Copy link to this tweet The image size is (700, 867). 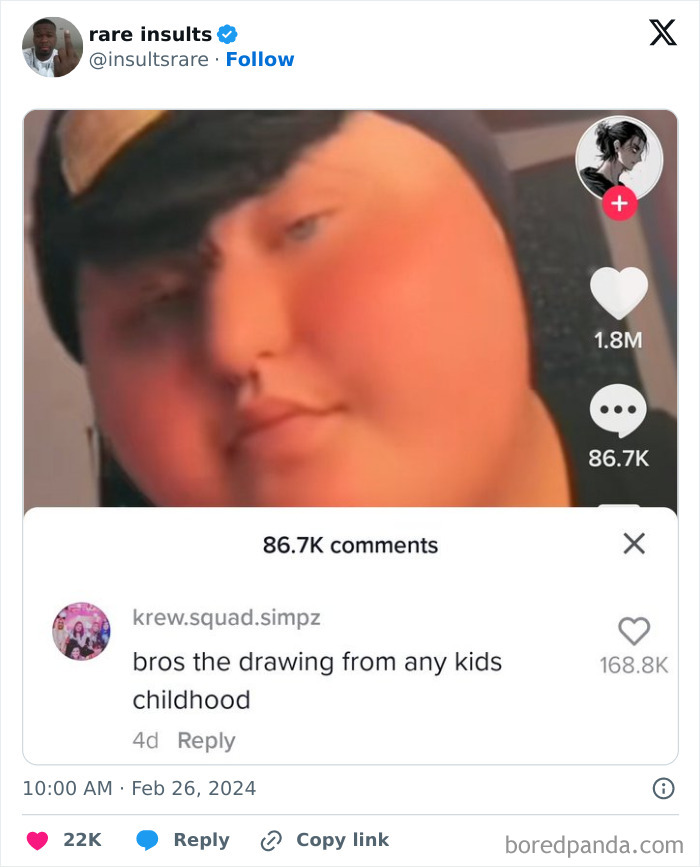coord(325,840)
